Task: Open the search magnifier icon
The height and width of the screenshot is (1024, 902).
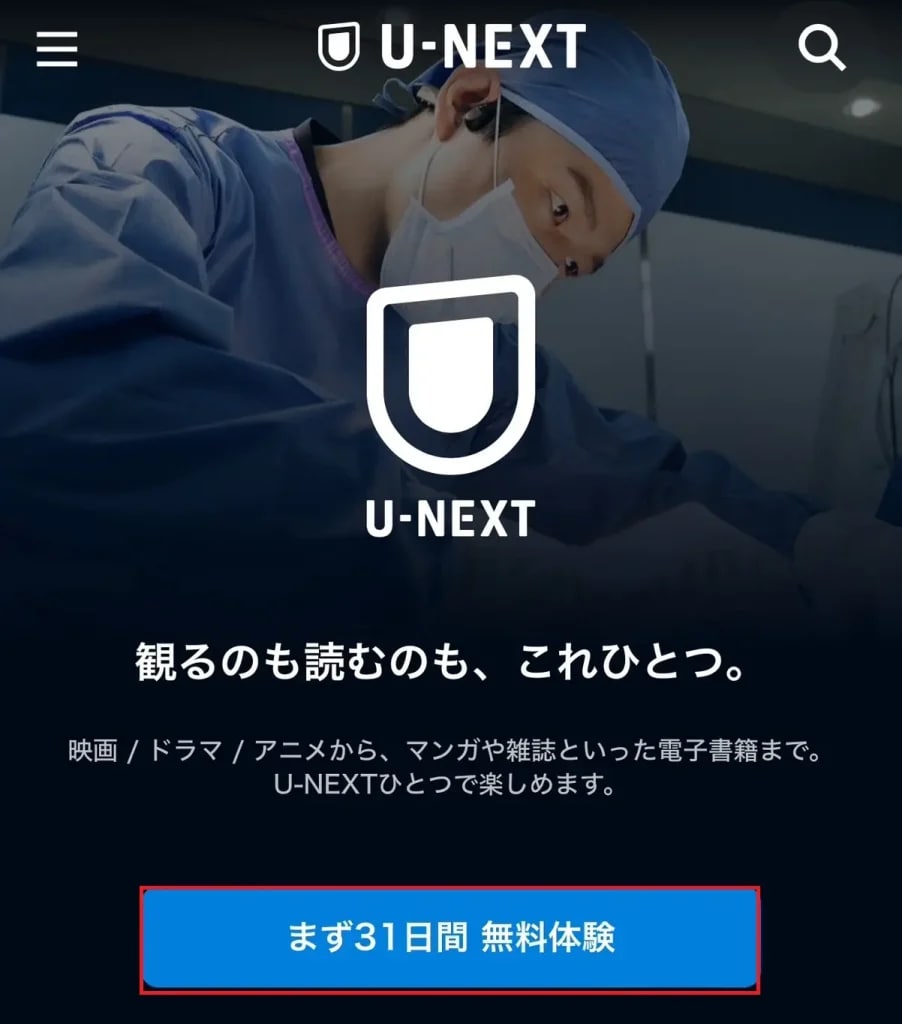Action: click(x=821, y=47)
